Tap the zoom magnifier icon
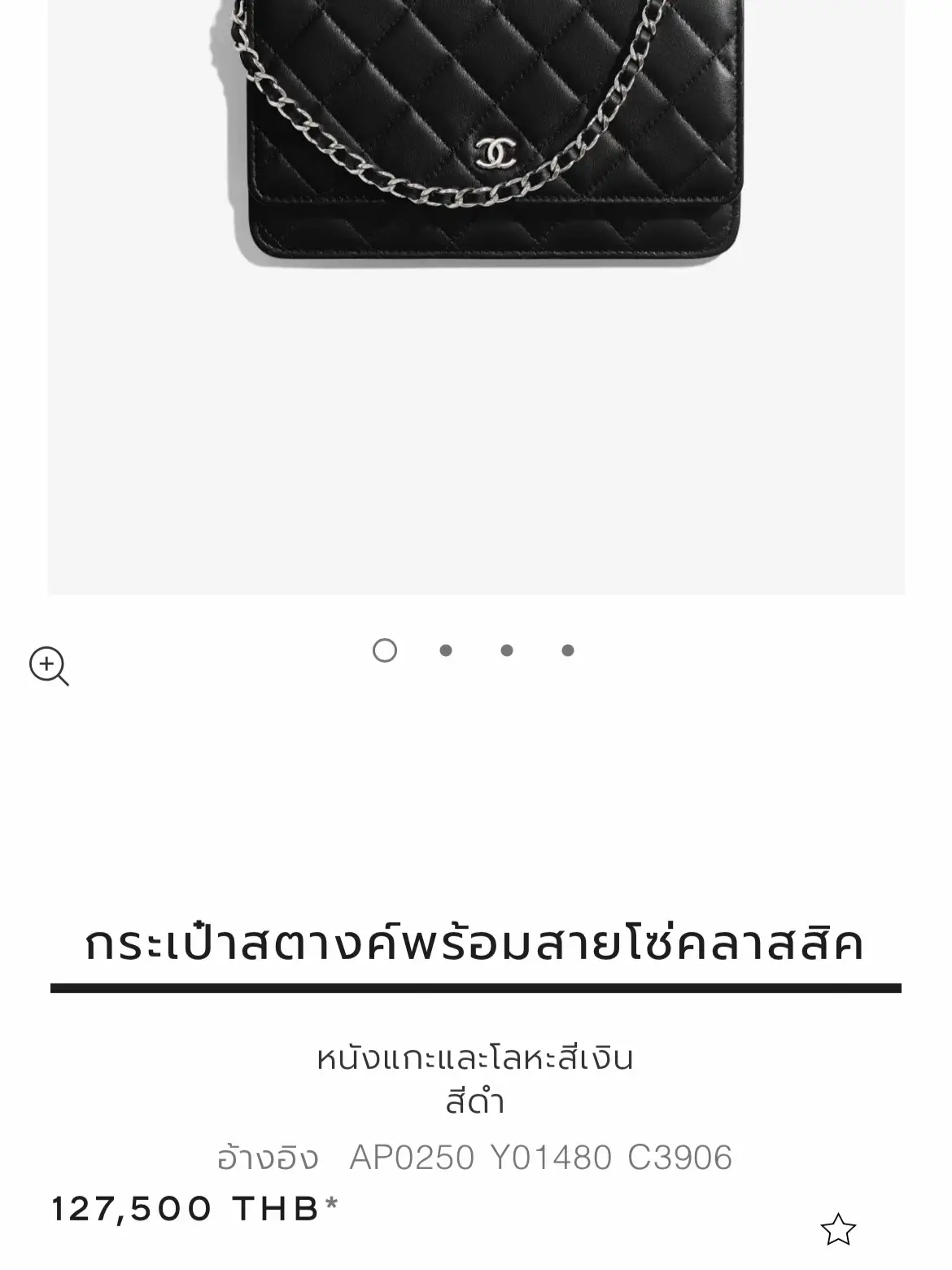The width and height of the screenshot is (952, 1270). tap(49, 666)
